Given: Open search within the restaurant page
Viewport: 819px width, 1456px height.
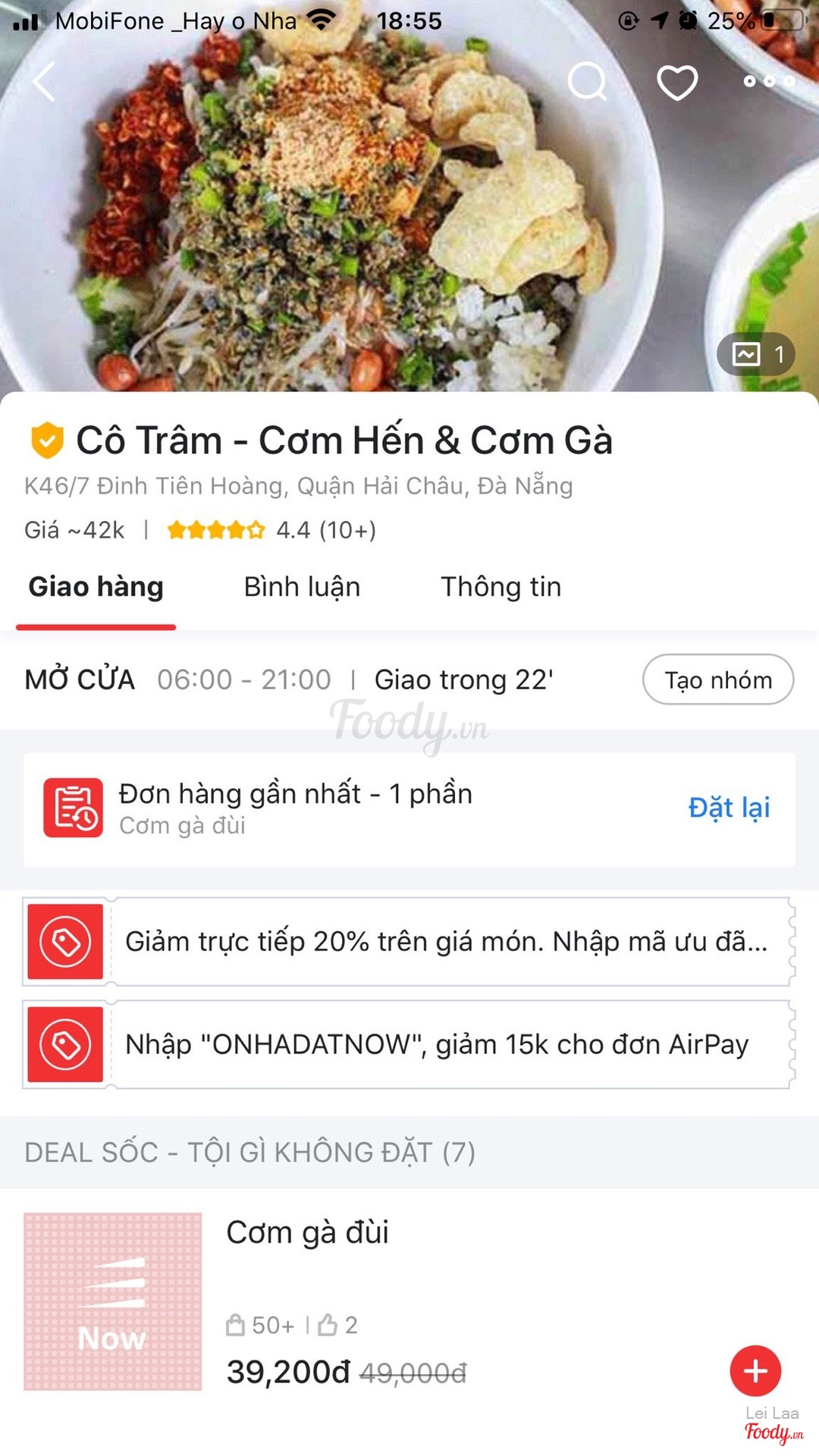Looking at the screenshot, I should coord(588,82).
